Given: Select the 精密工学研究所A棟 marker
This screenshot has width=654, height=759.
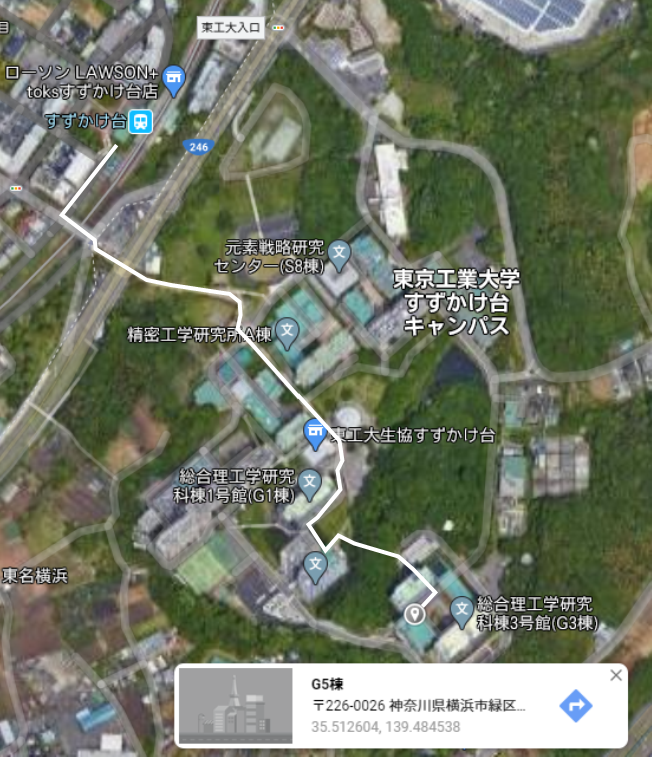Looking at the screenshot, I should (288, 329).
